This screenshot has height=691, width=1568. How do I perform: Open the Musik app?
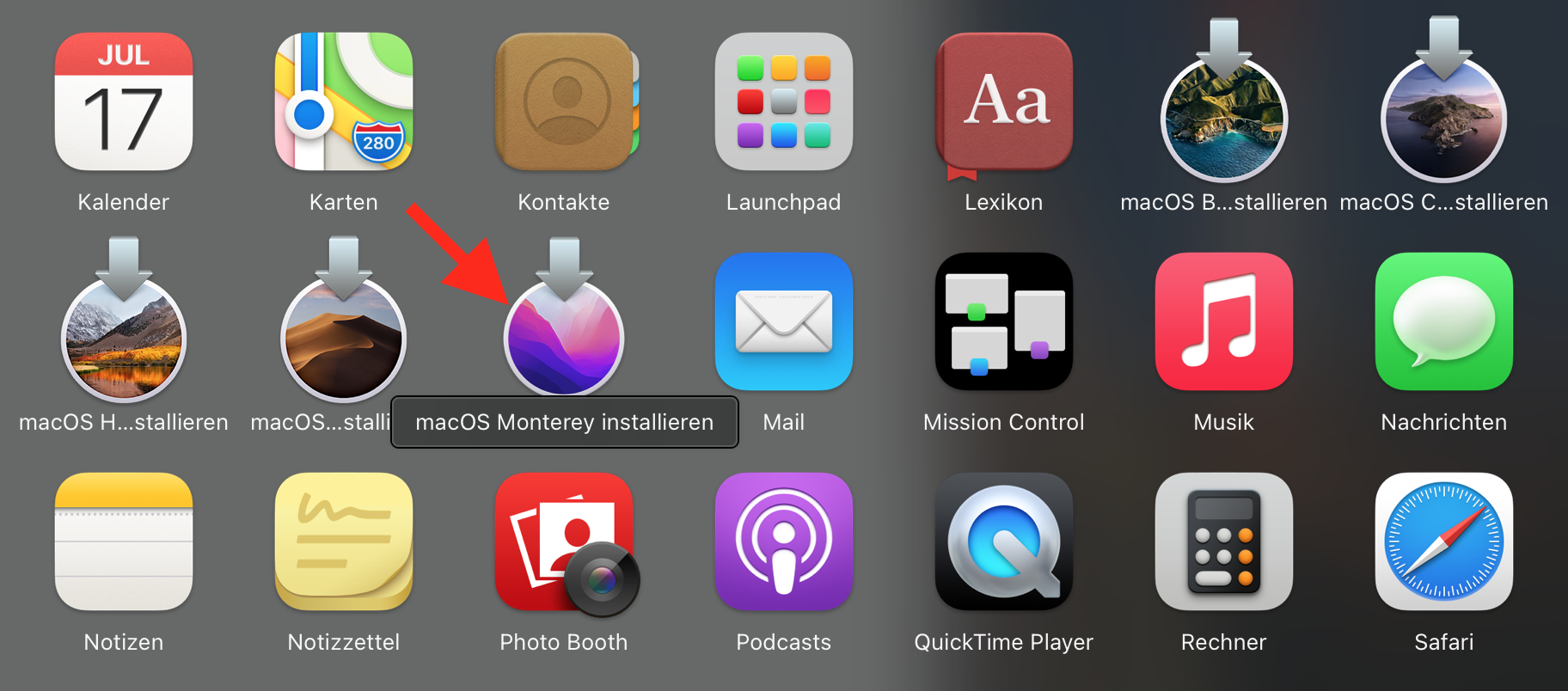[1224, 321]
